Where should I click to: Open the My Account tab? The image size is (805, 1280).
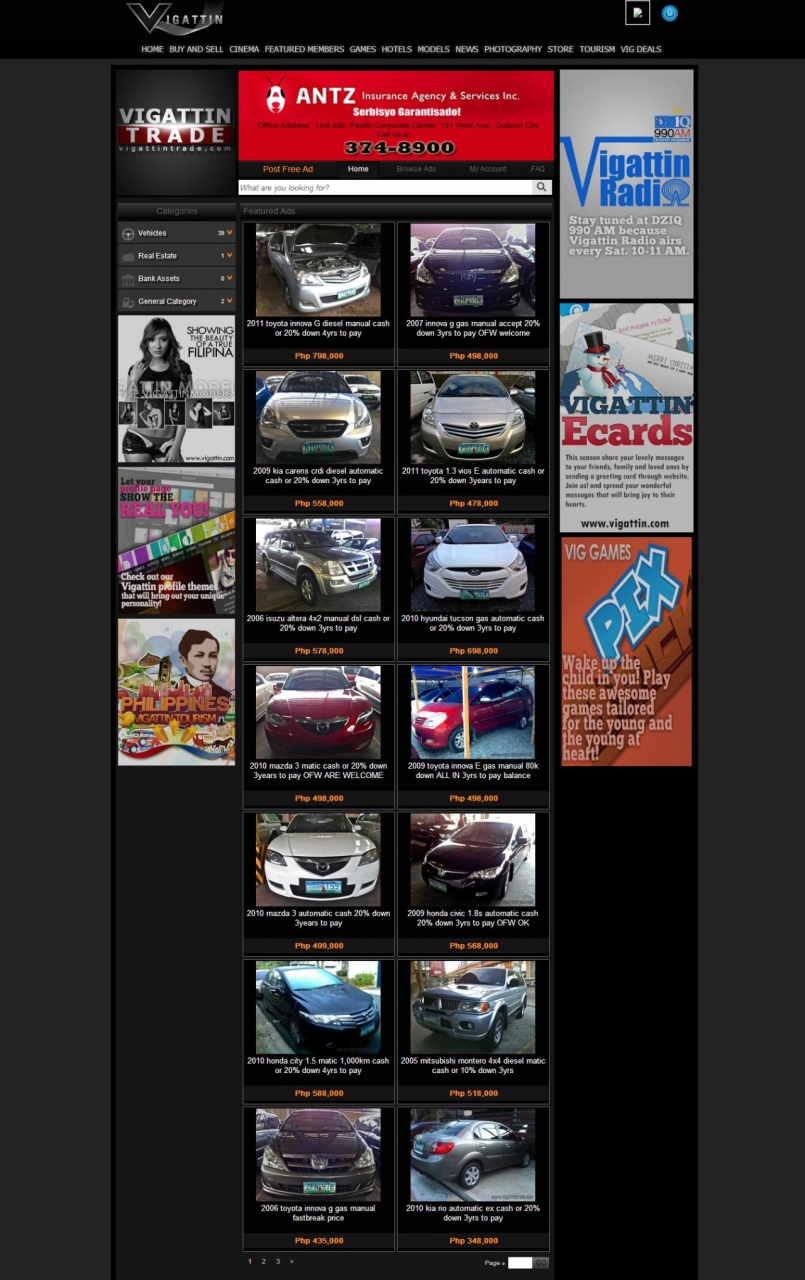[488, 169]
